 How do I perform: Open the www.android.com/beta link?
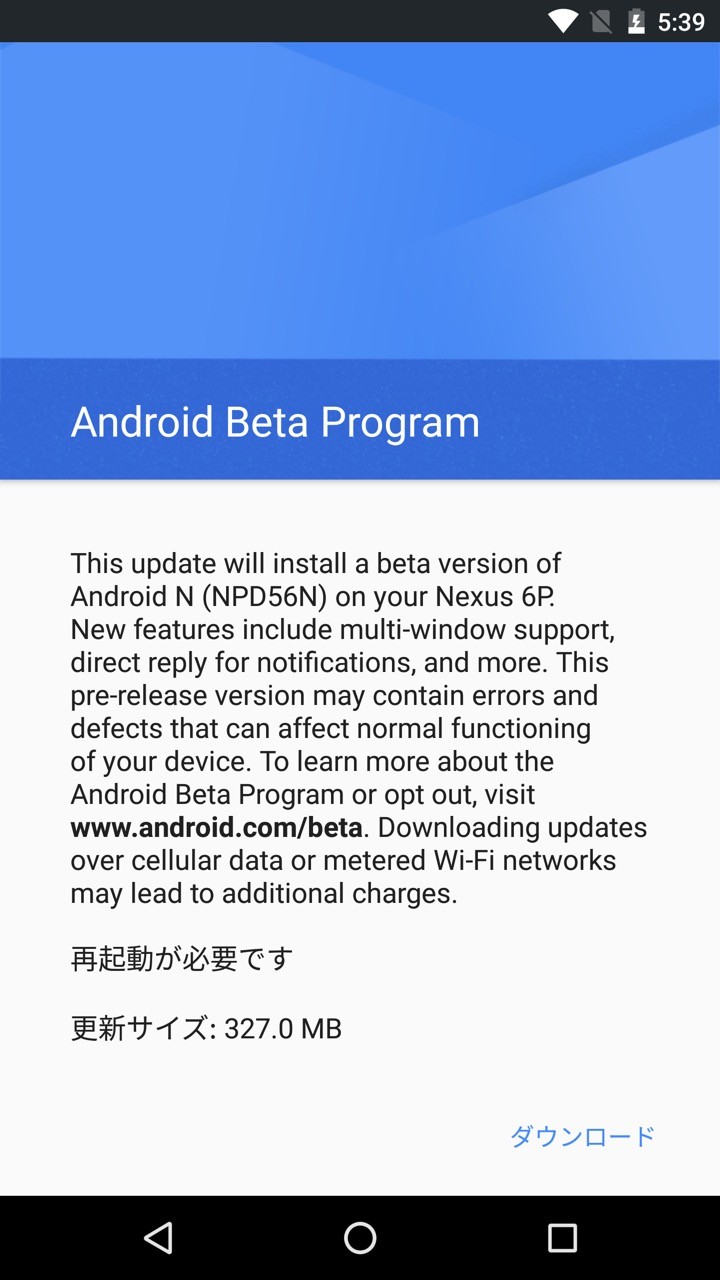[x=216, y=828]
